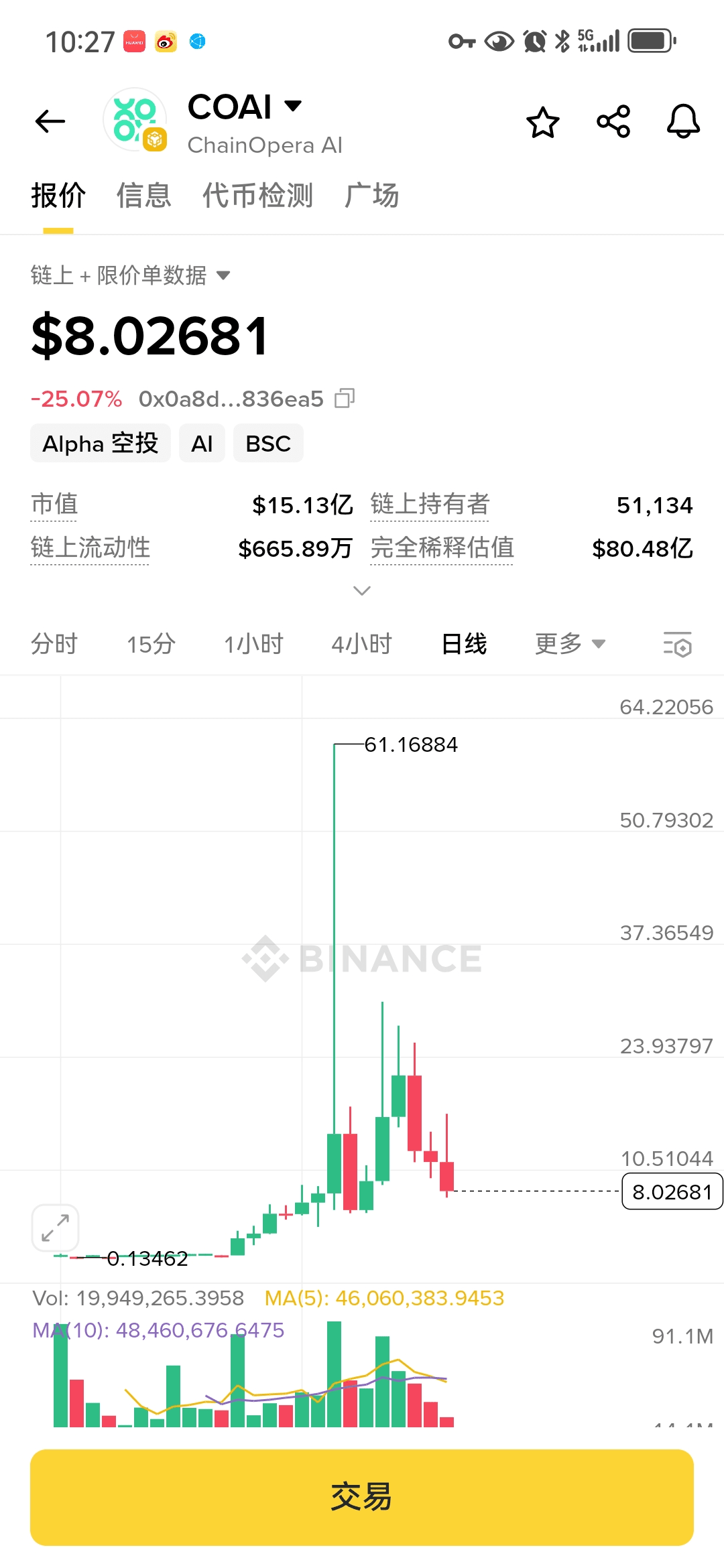The height and width of the screenshot is (1568, 724).
Task: Go back using the arrow icon
Action: [x=50, y=122]
